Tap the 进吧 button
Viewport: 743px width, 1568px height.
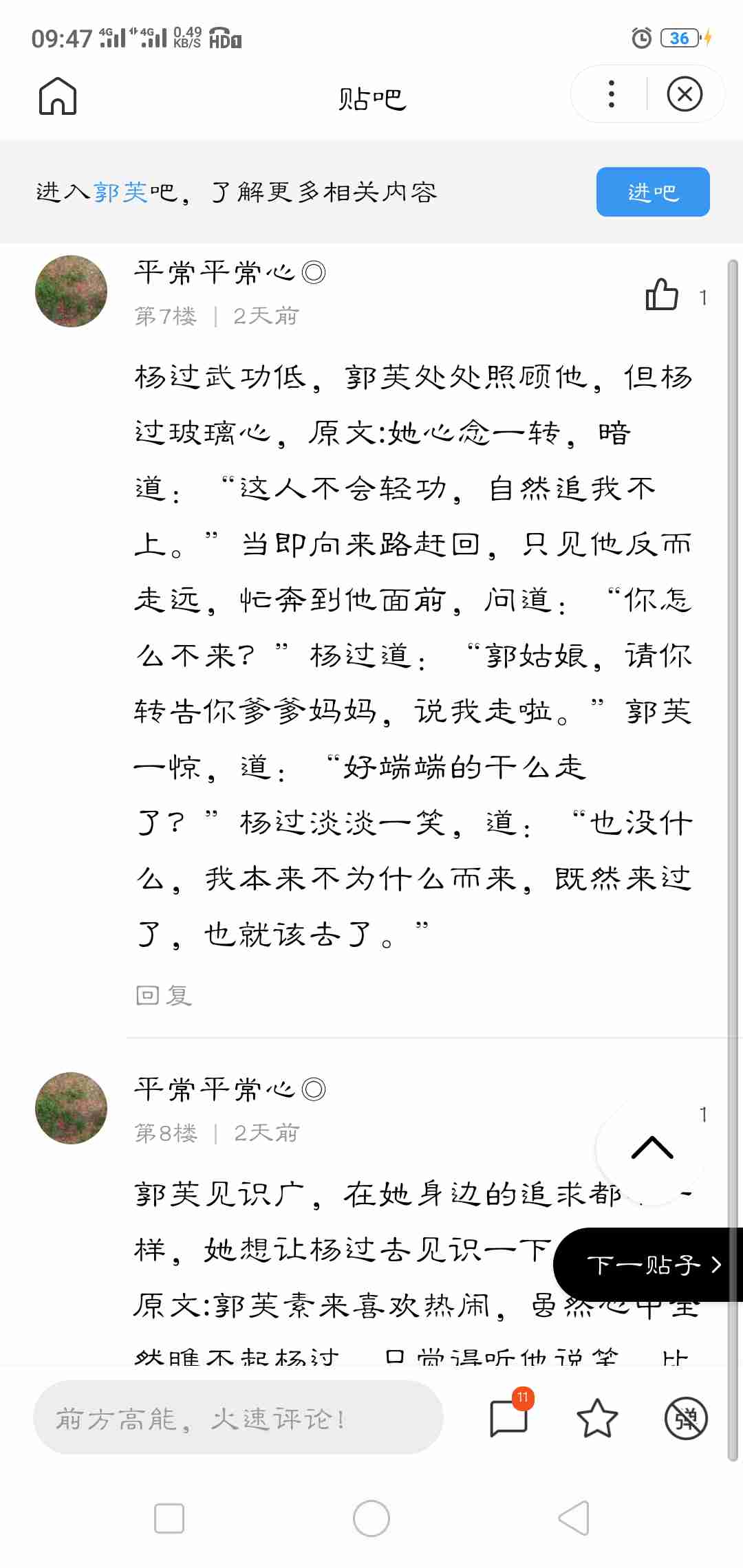tap(652, 192)
